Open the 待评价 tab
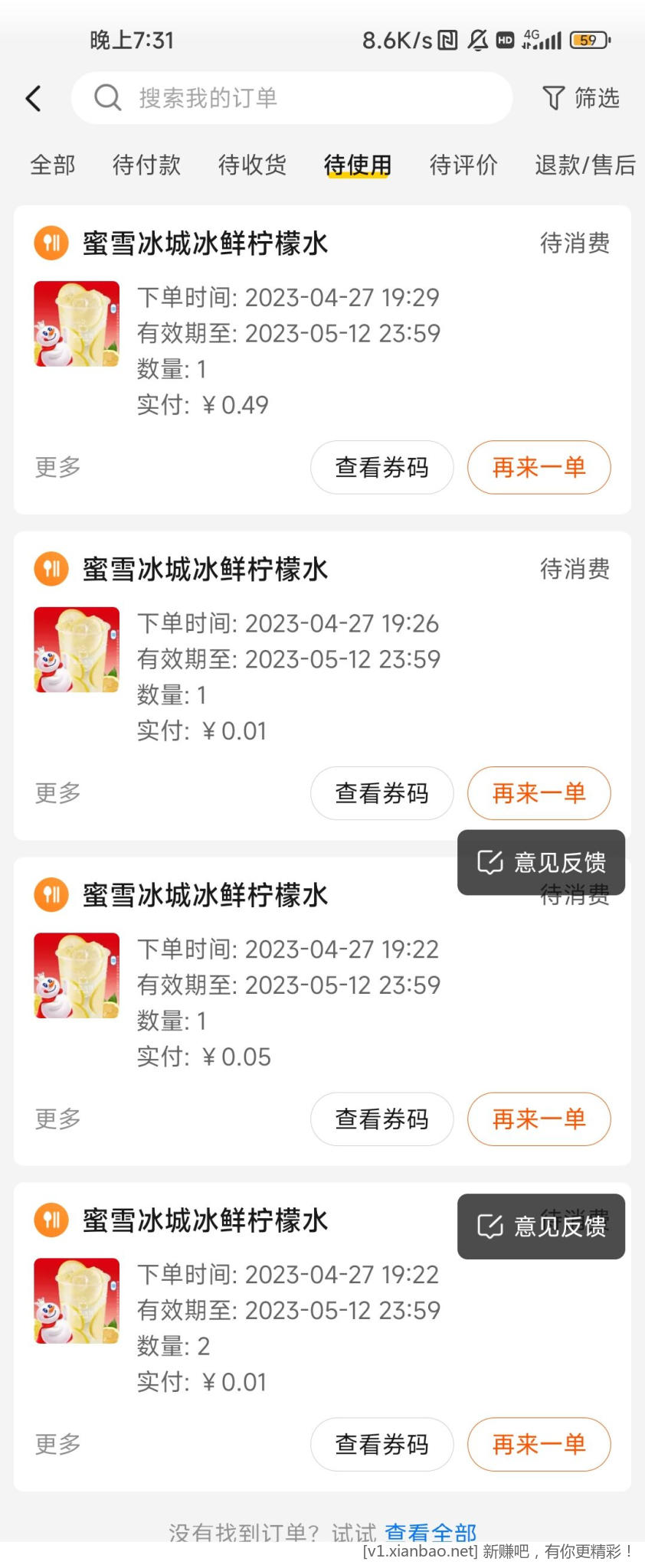Screen dimensions: 645x1568 click(463, 165)
